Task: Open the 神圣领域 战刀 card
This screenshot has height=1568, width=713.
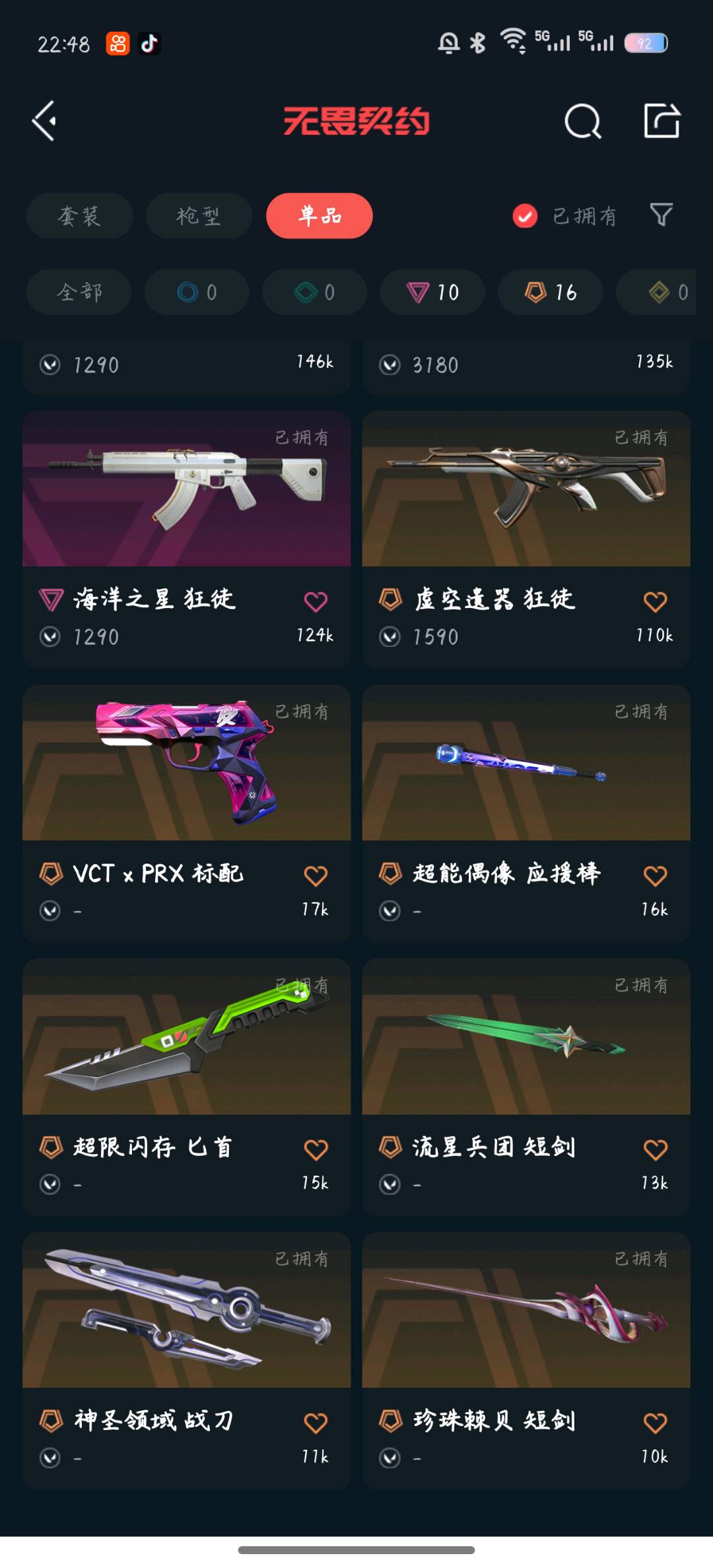Action: point(187,1361)
